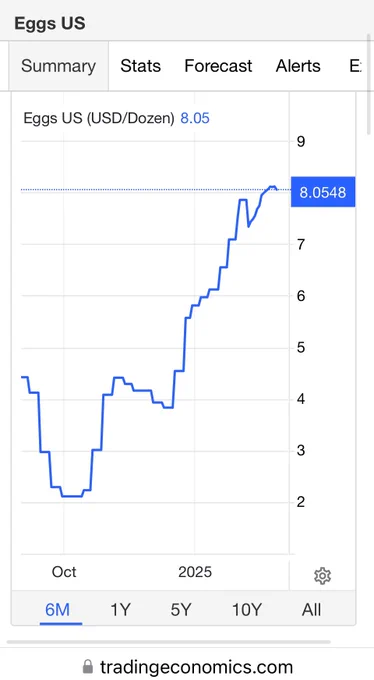The height and width of the screenshot is (680, 374).
Task: Tap the Summary tab
Action: pos(59,66)
